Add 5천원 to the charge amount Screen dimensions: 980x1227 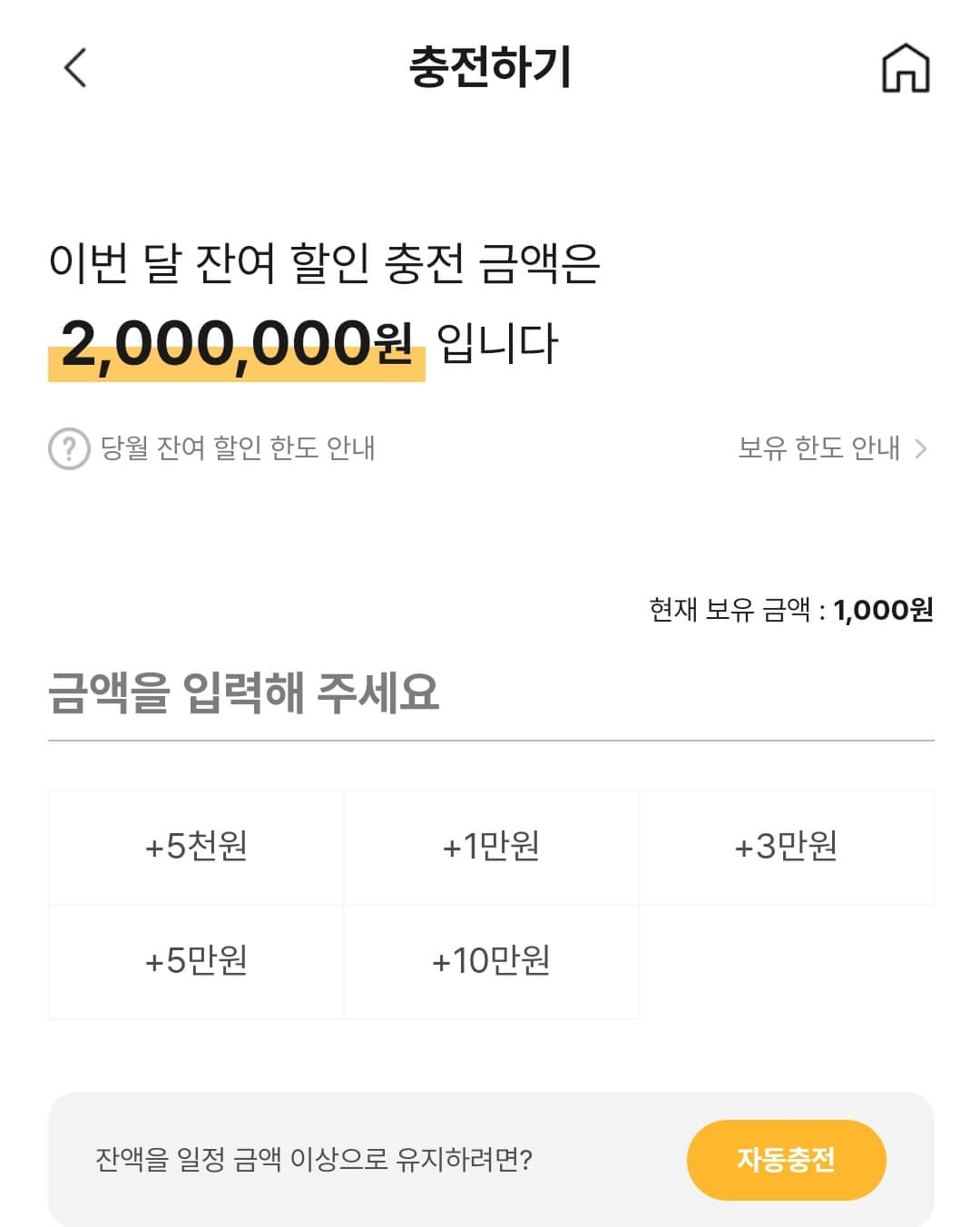(194, 847)
